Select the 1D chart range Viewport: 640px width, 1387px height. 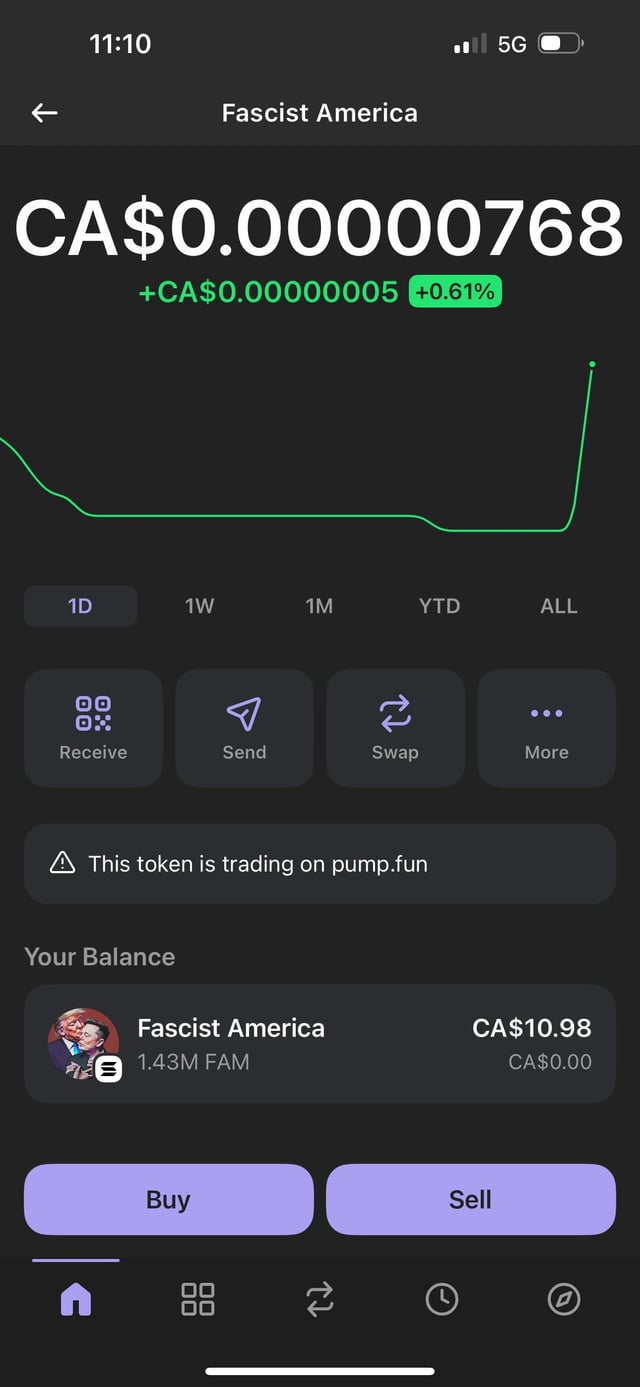[x=80, y=606]
